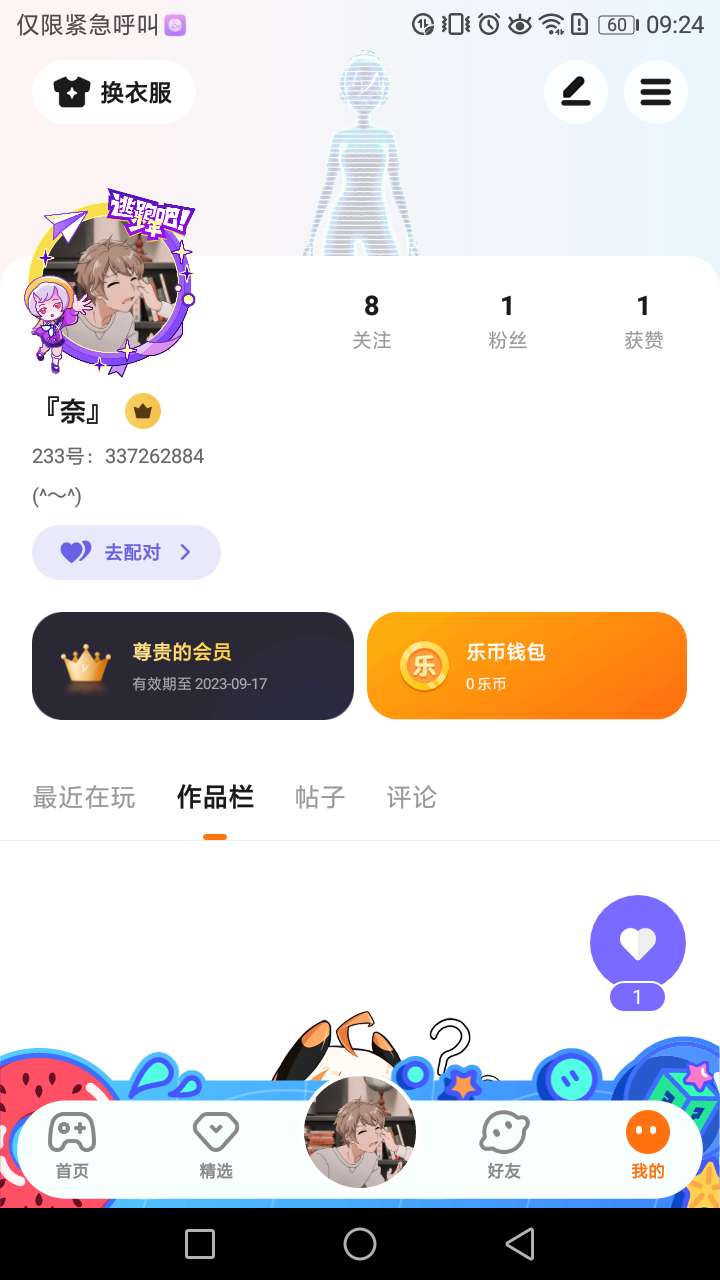Viewport: 720px width, 1280px height.
Task: Tap the floating purple heart button
Action: tap(637, 942)
